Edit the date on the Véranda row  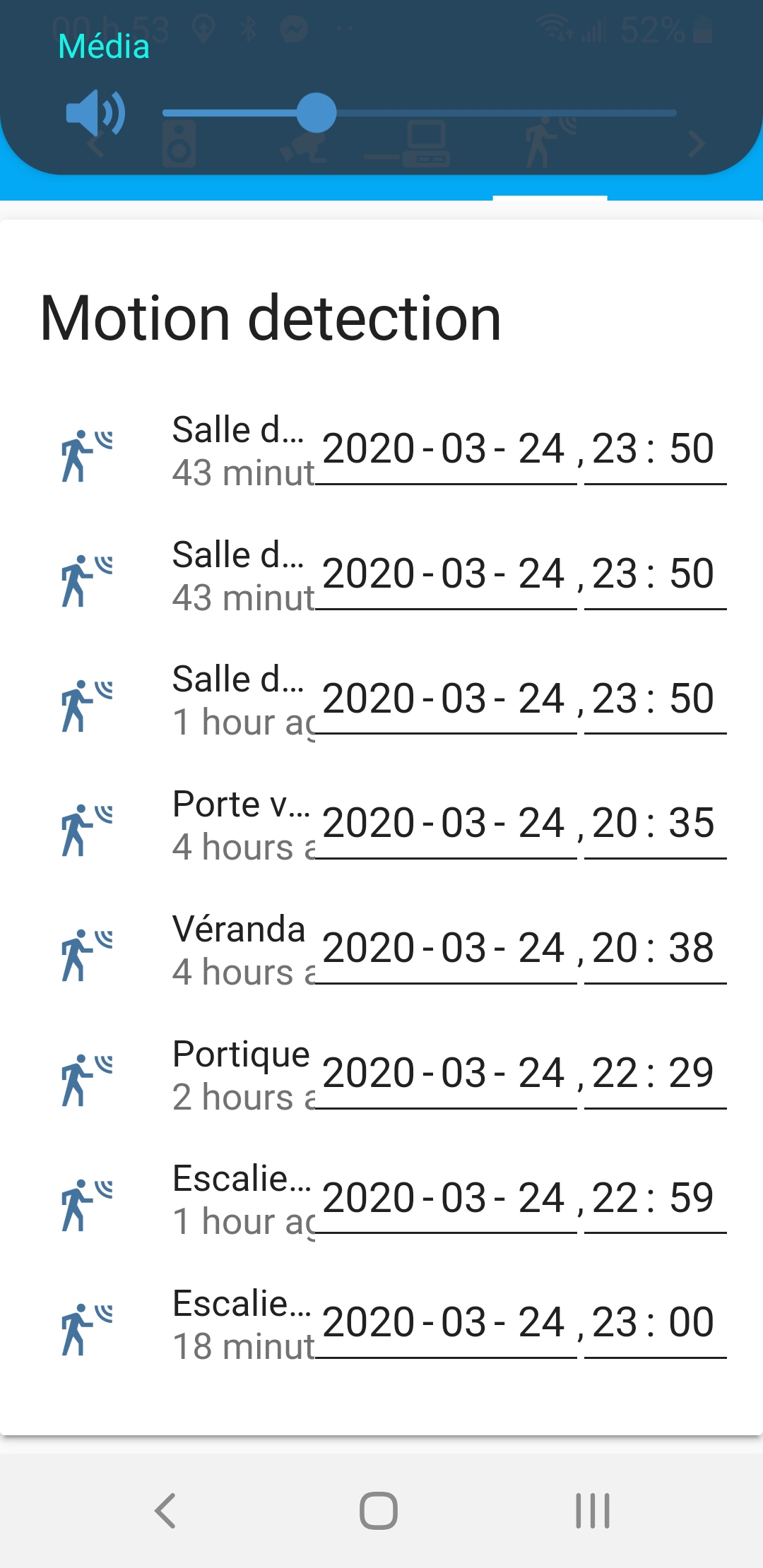[x=445, y=949]
